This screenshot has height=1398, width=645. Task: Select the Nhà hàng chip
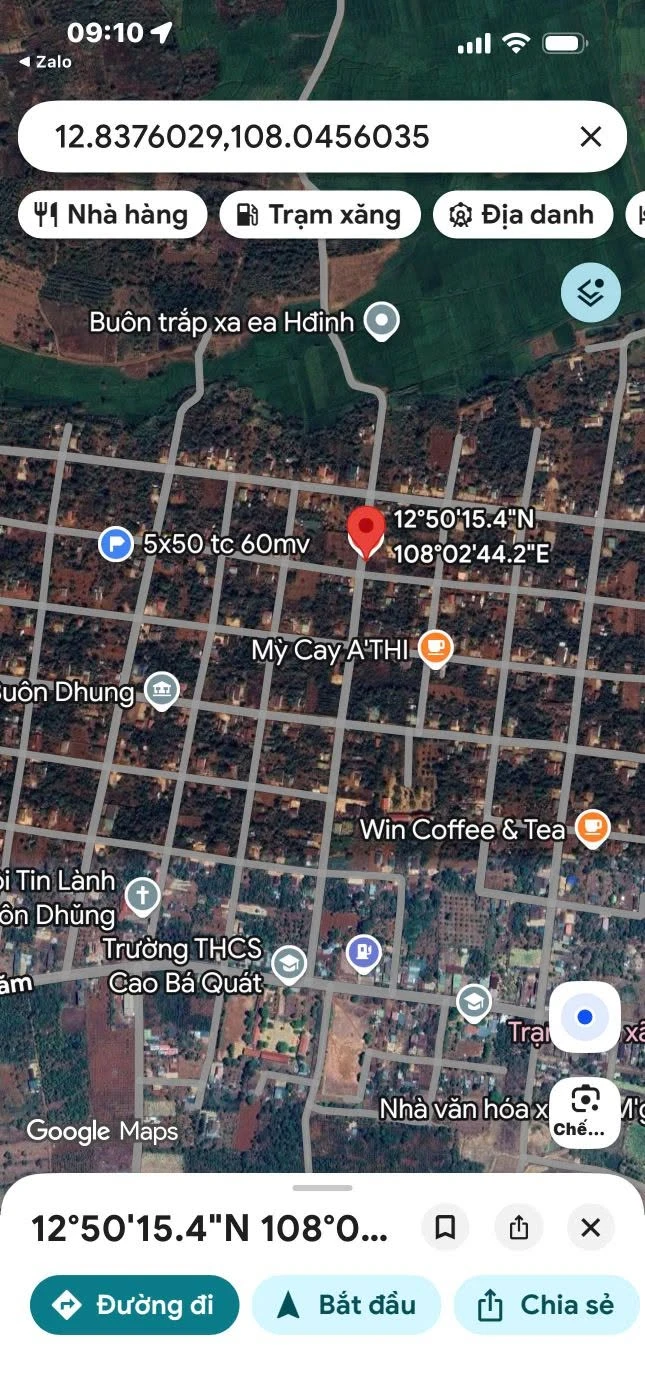click(x=112, y=214)
